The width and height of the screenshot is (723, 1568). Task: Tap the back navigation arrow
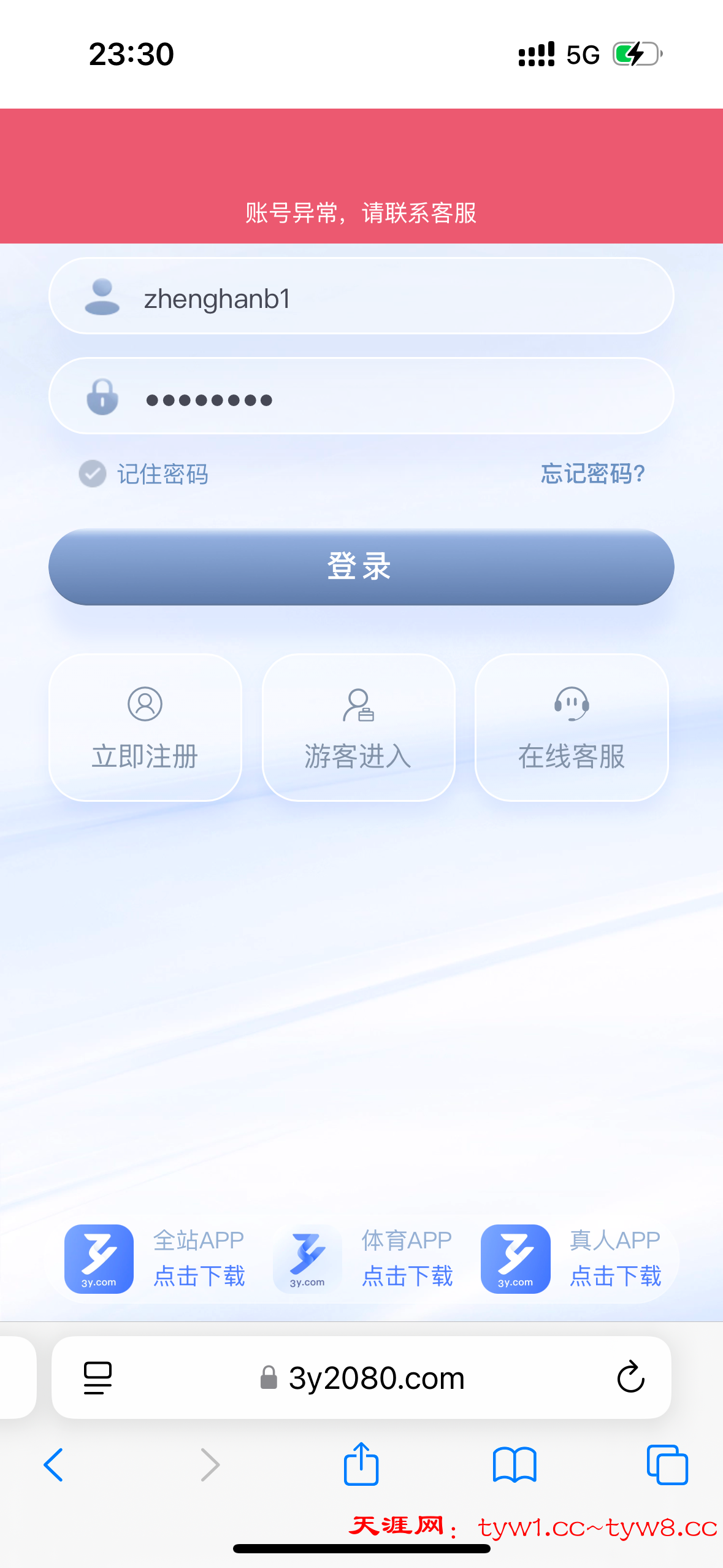tap(53, 1465)
